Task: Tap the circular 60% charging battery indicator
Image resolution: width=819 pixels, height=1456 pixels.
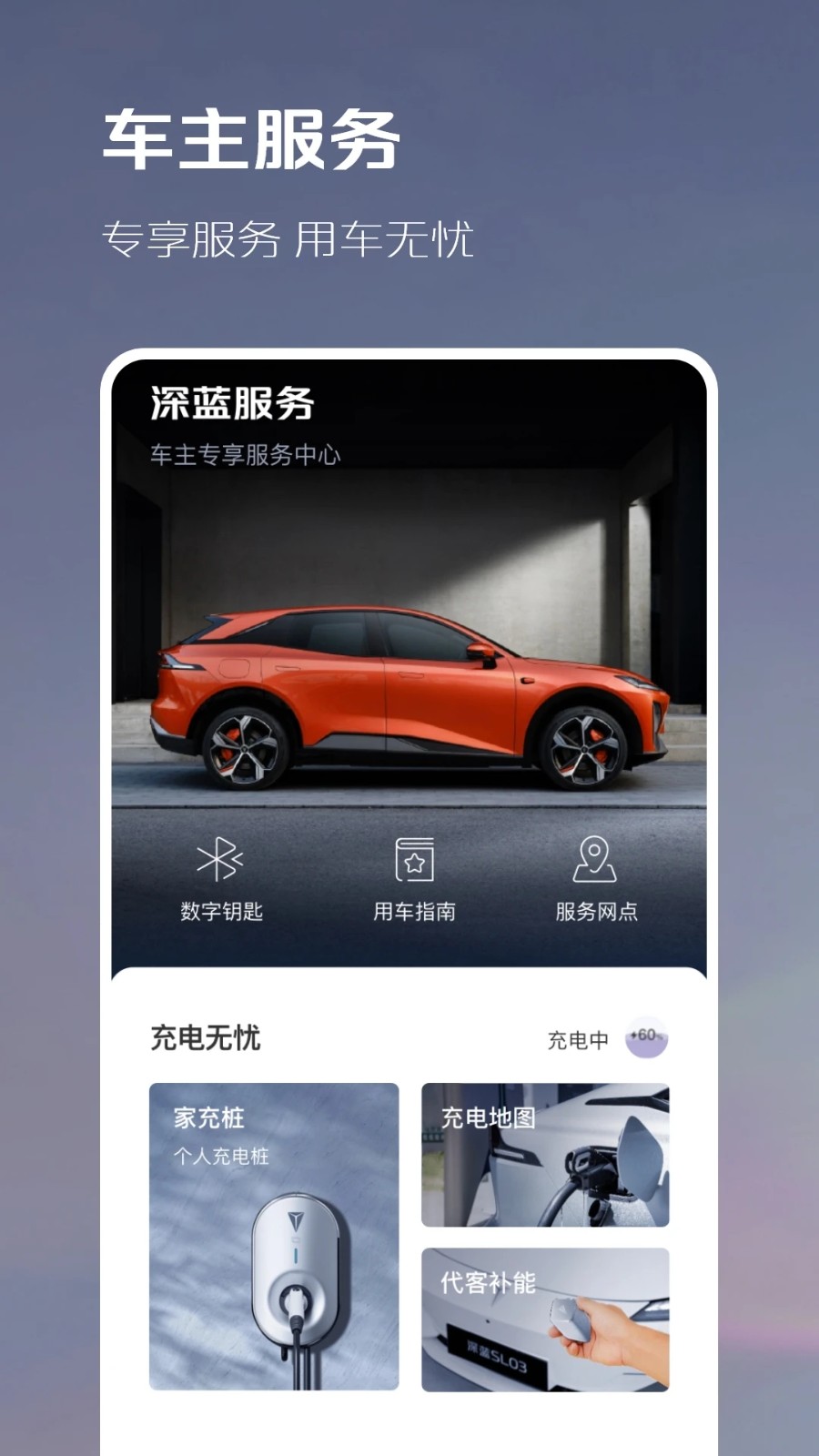Action: tap(647, 1037)
